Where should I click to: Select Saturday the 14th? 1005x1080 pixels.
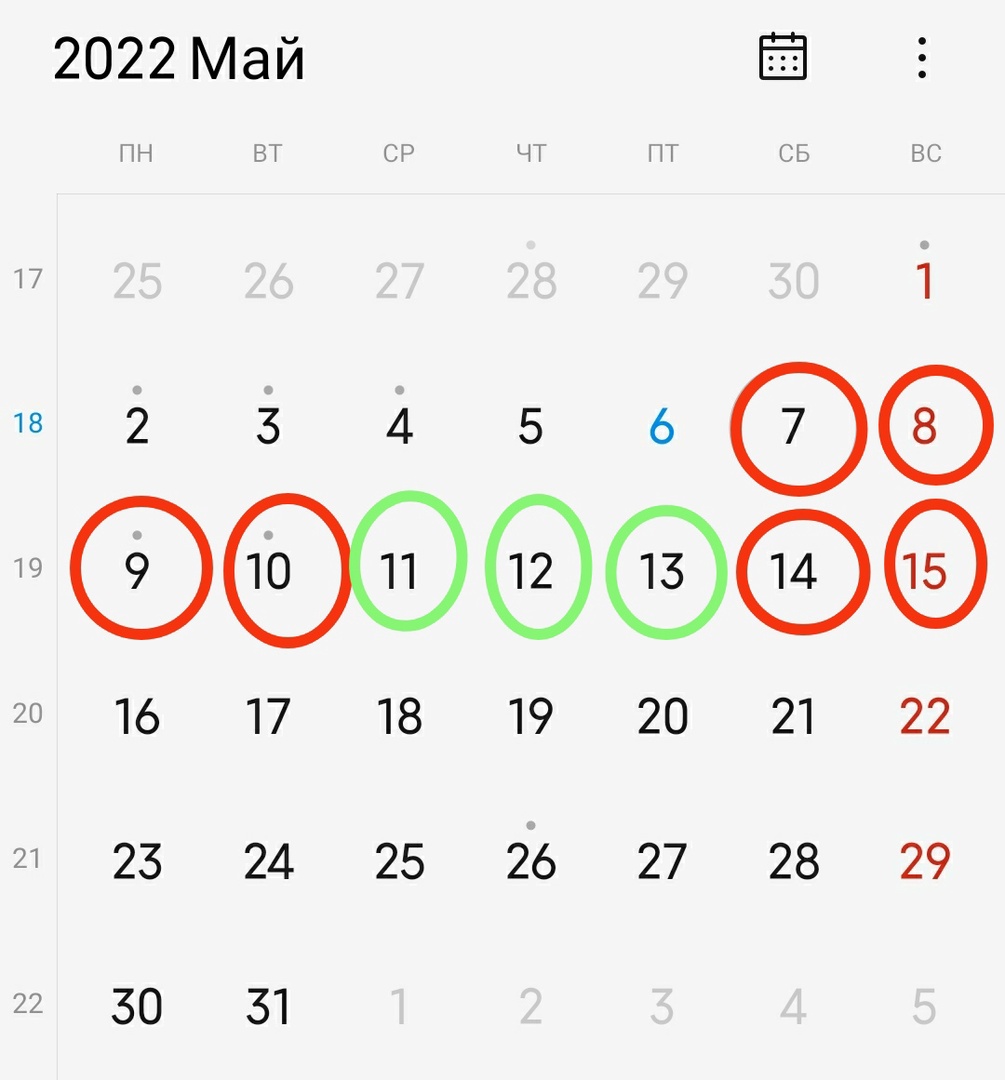(794, 572)
